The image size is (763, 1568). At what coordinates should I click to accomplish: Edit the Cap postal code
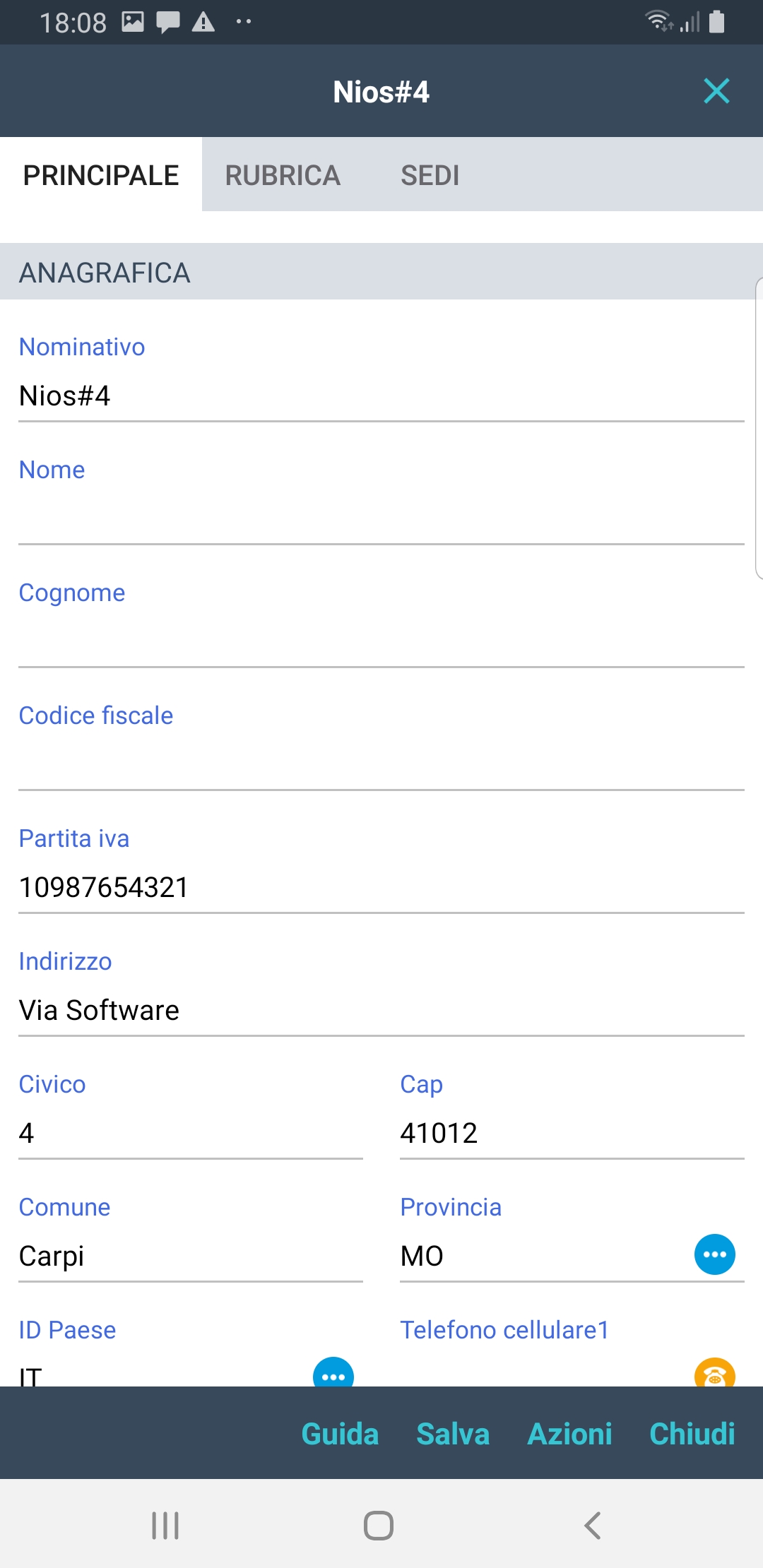click(x=572, y=1134)
